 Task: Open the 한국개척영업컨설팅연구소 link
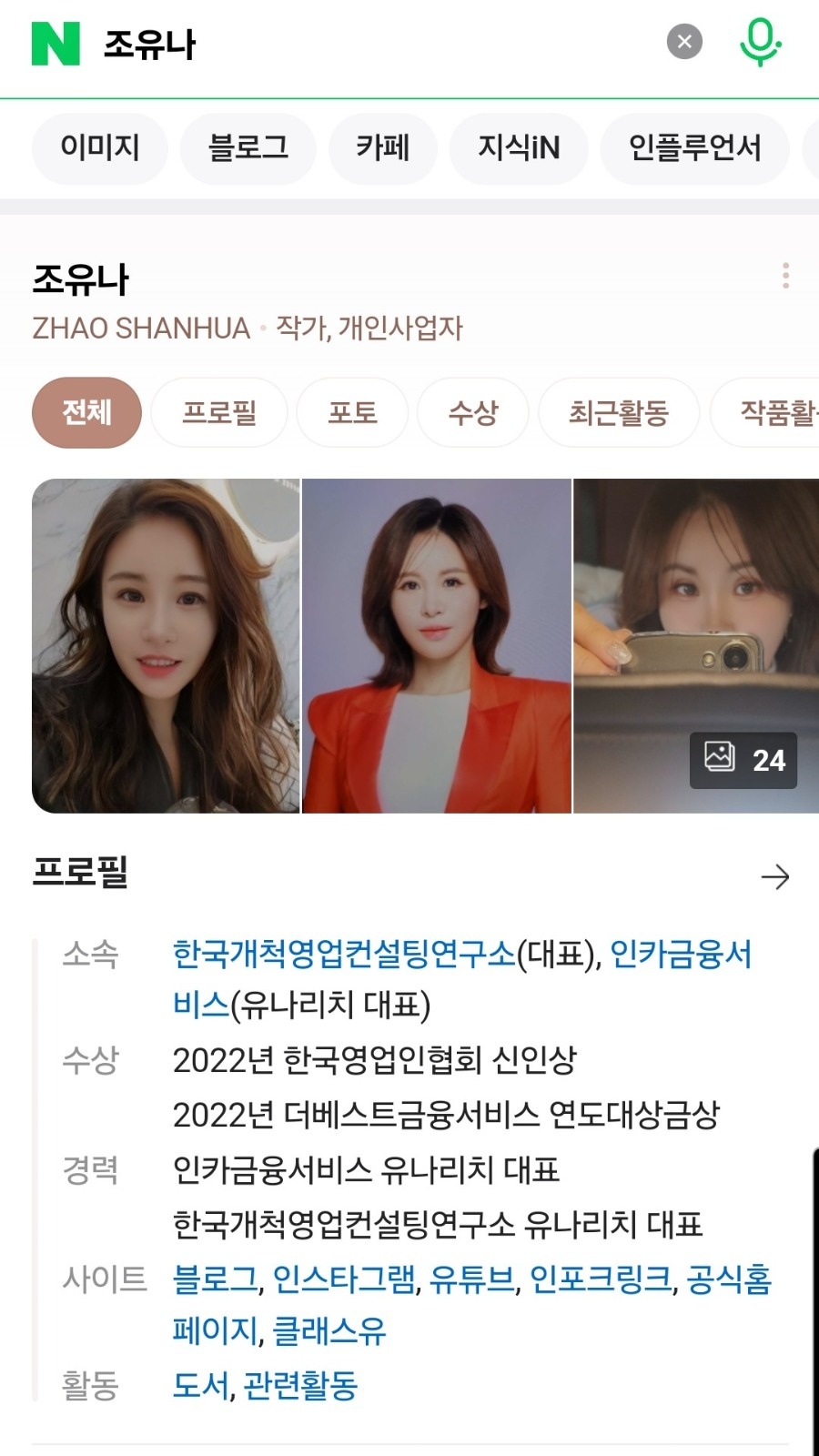point(344,954)
